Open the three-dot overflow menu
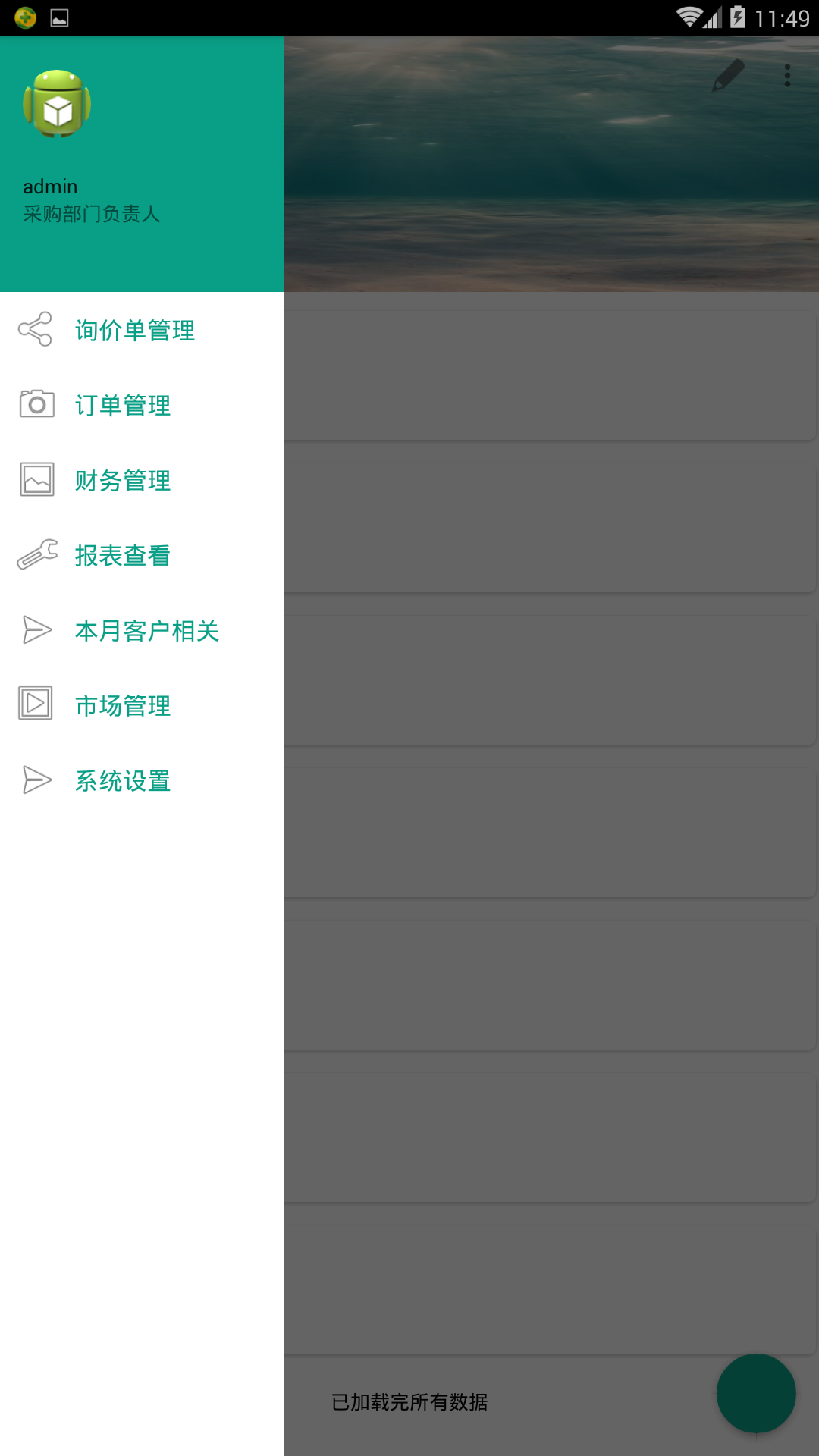This screenshot has height=1456, width=819. point(787,75)
